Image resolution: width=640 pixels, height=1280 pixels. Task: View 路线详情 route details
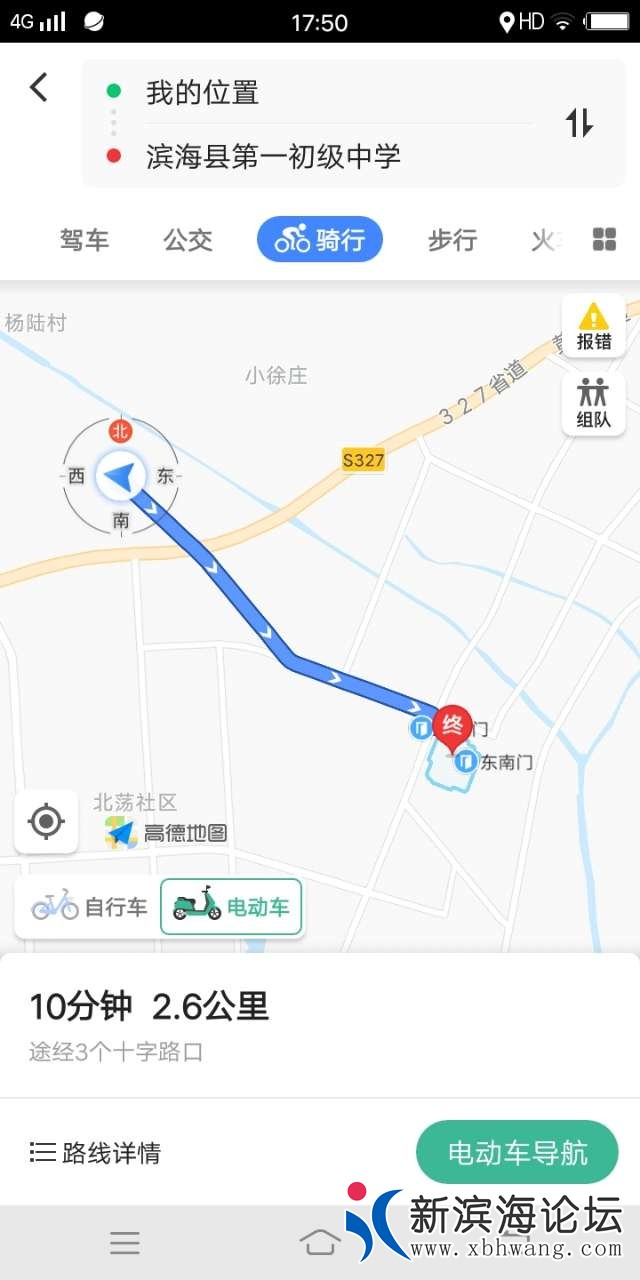pos(96,1153)
